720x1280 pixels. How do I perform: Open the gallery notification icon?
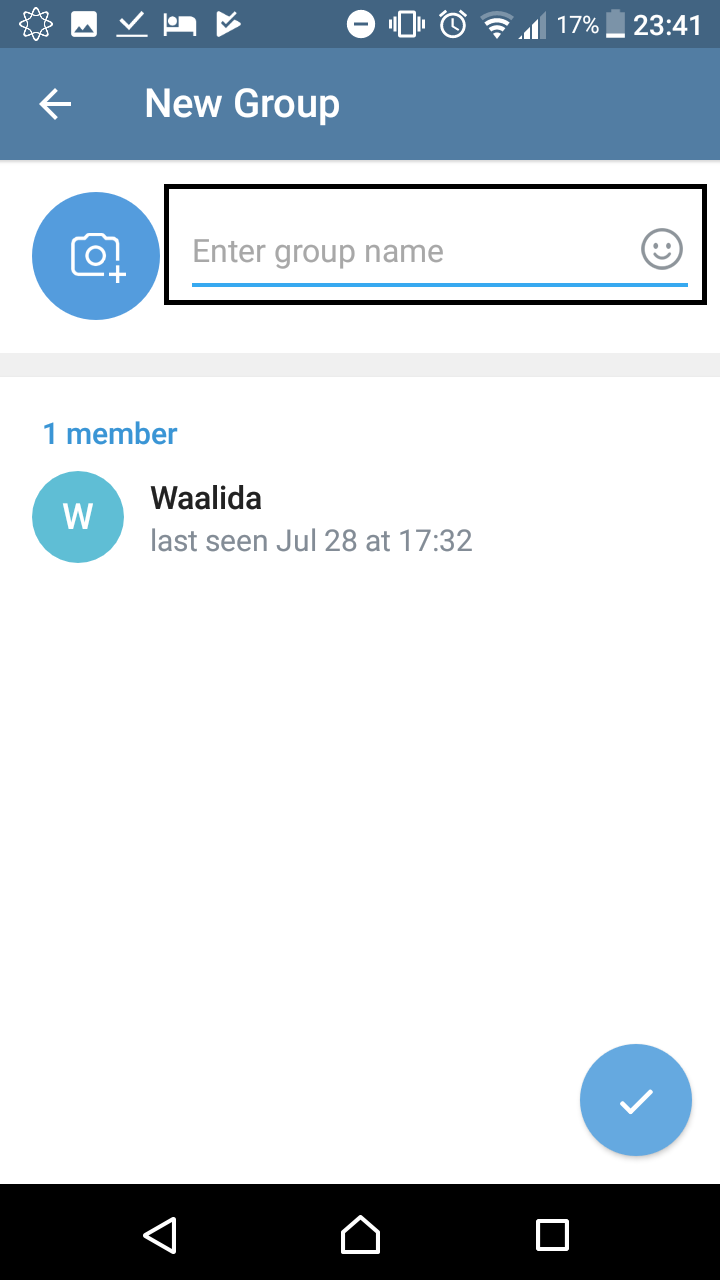pos(84,24)
